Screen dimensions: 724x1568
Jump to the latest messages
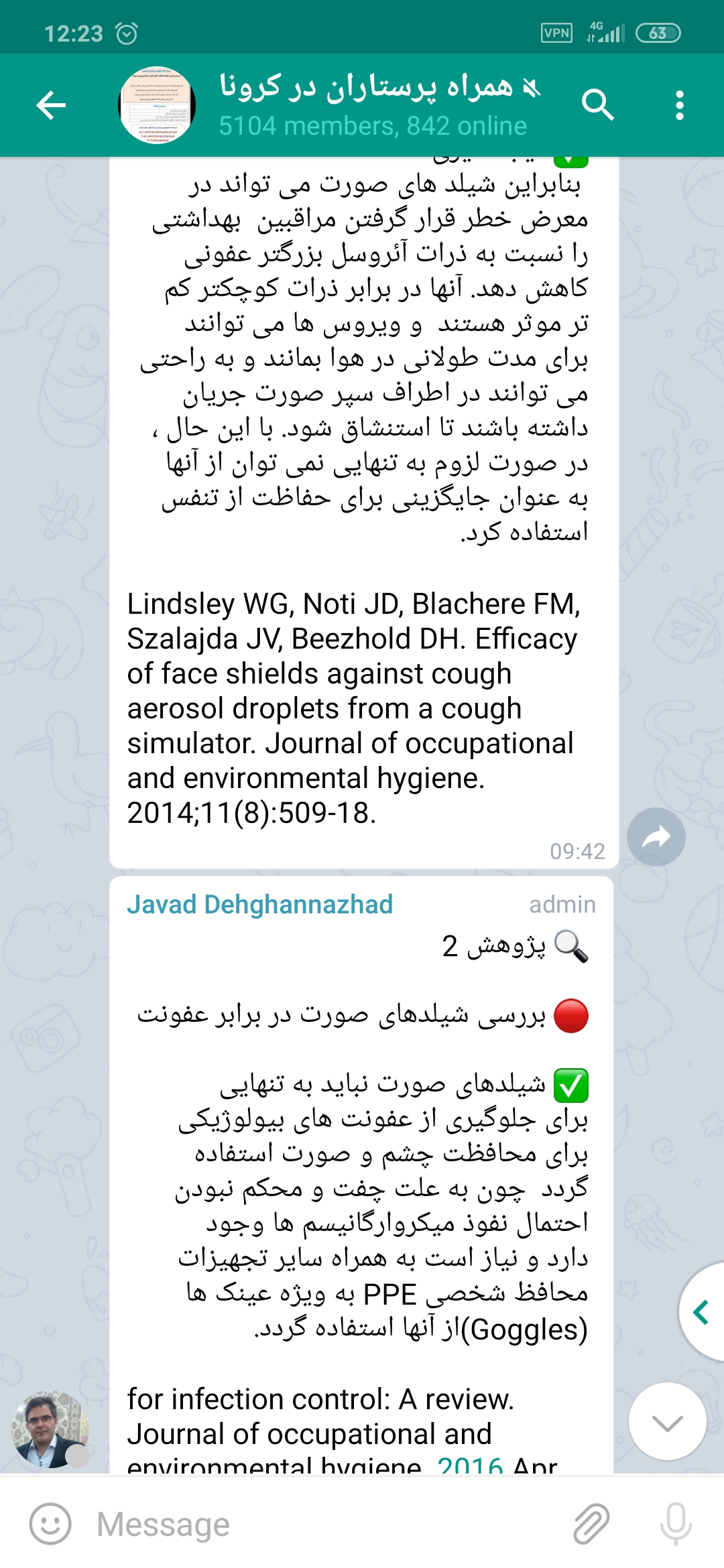[x=667, y=1421]
